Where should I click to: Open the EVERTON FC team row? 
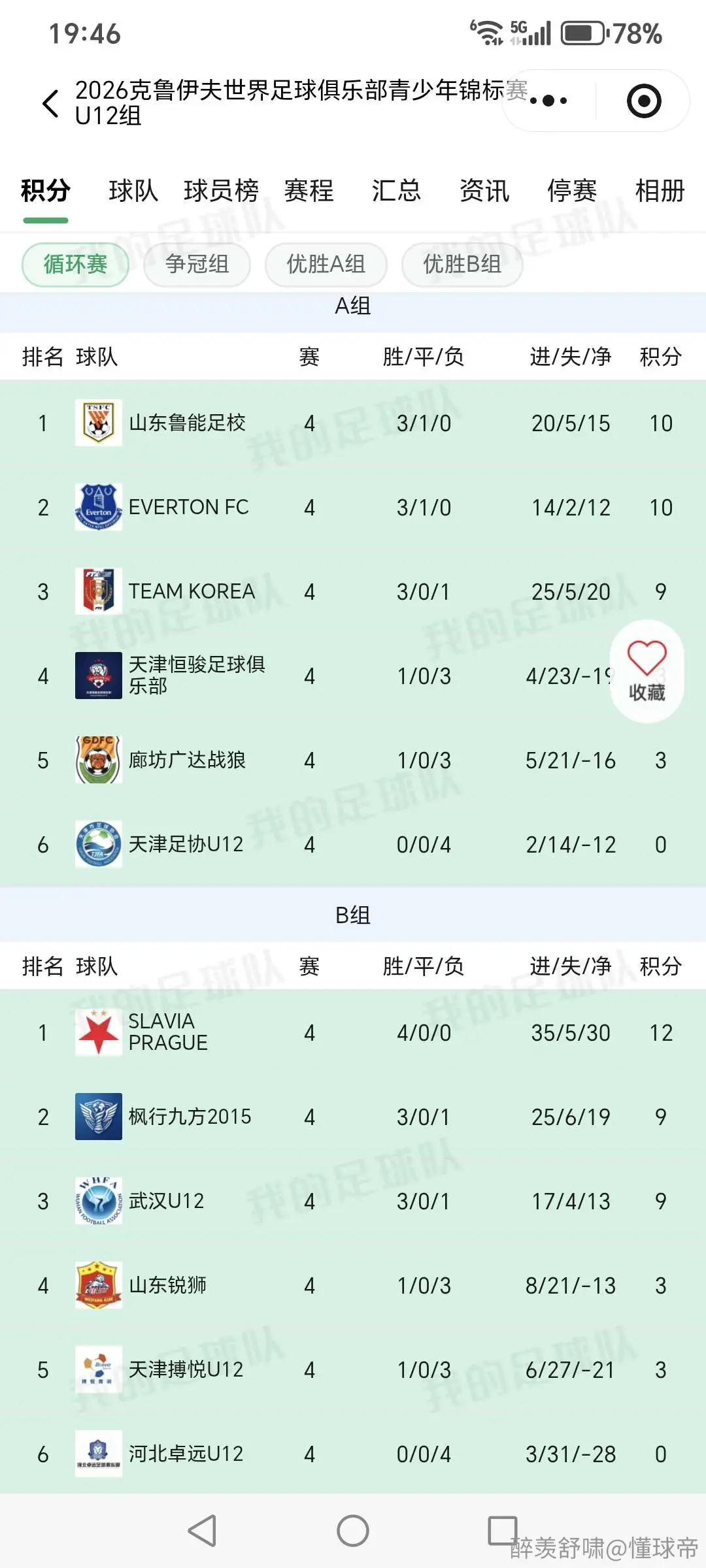(x=353, y=507)
